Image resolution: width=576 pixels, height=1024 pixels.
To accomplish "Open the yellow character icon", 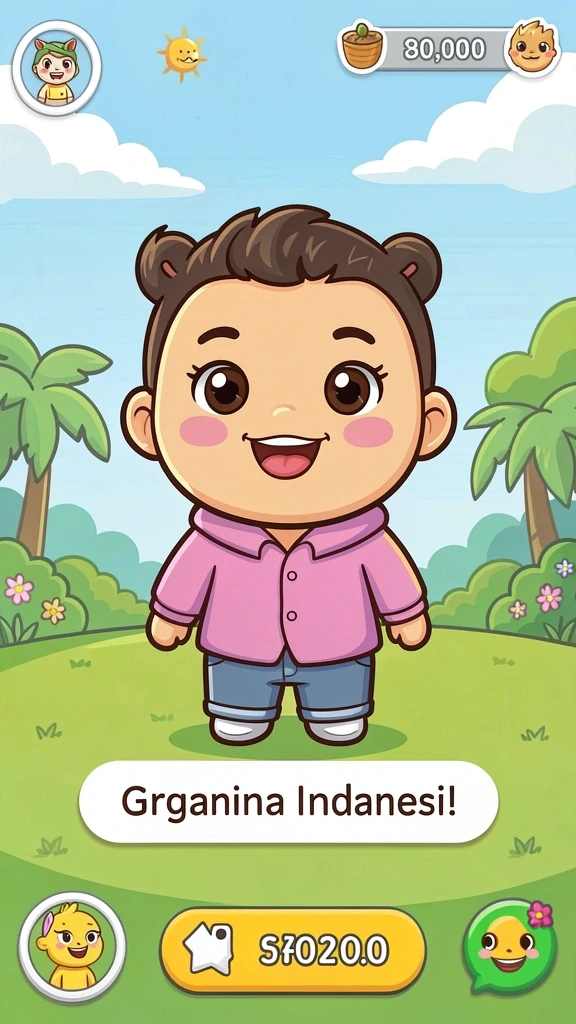I will pyautogui.click(x=72, y=947).
